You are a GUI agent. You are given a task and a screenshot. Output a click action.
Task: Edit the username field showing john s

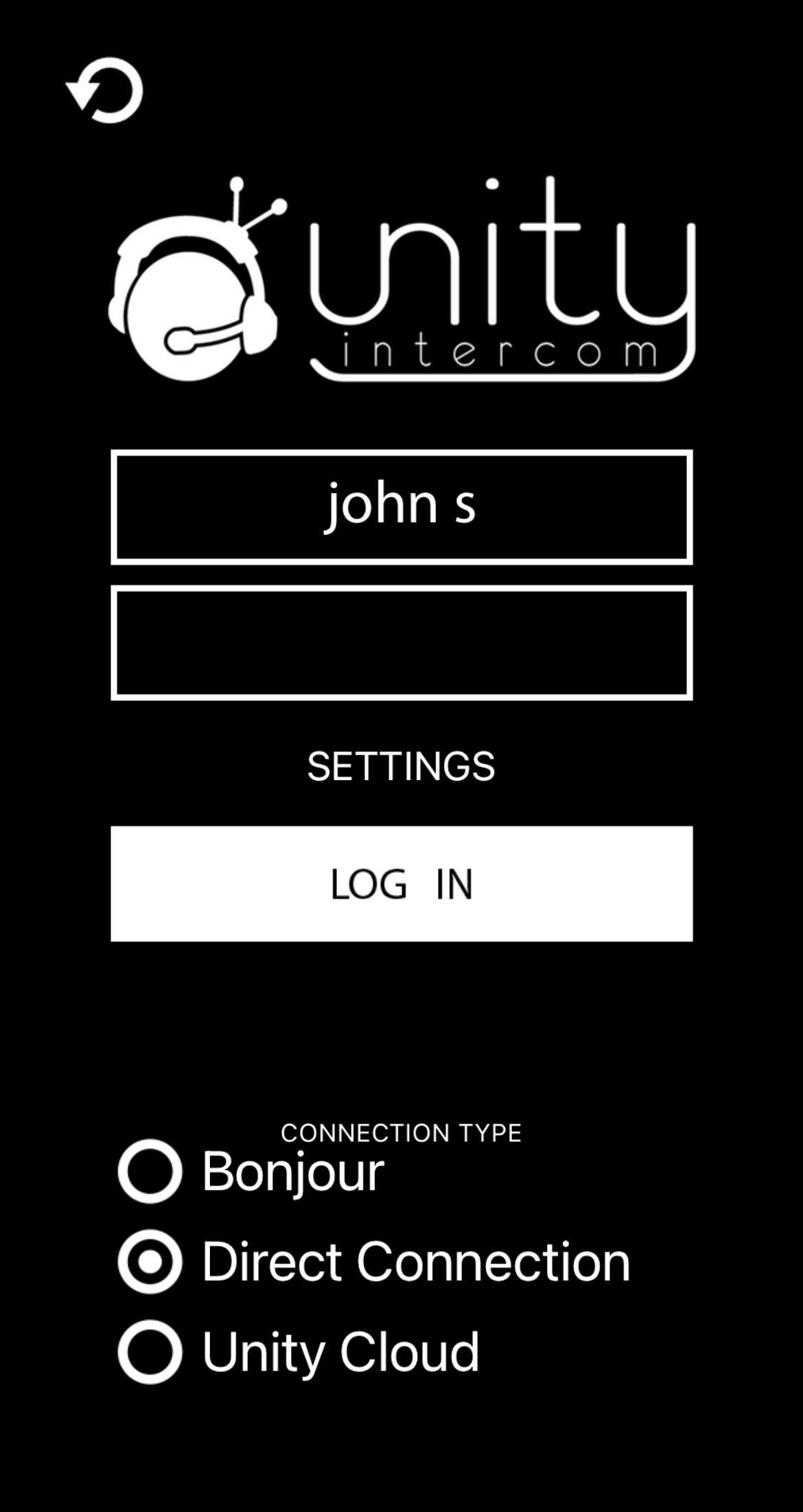[x=401, y=507]
